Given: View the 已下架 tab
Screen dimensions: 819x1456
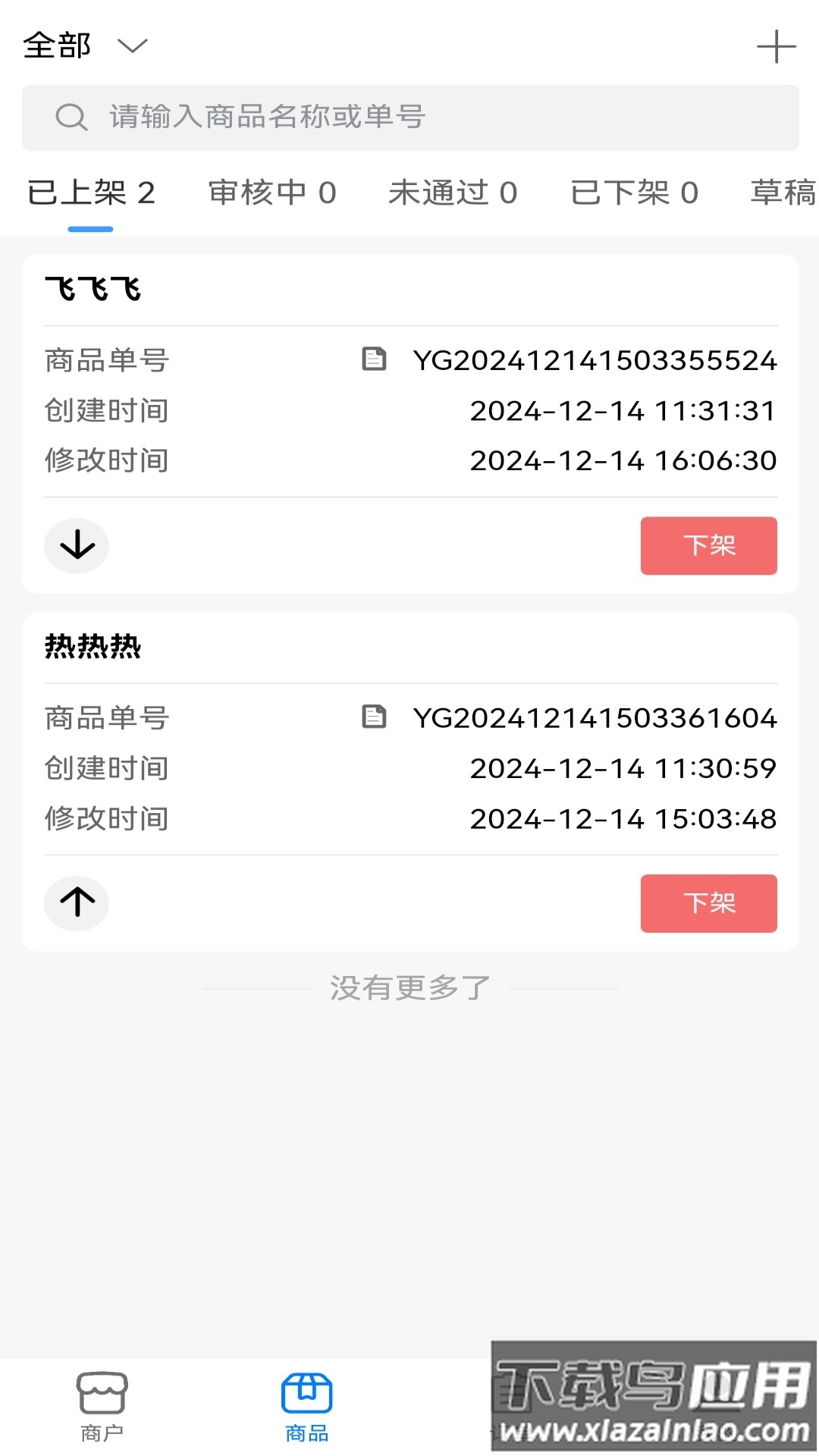Looking at the screenshot, I should (635, 193).
